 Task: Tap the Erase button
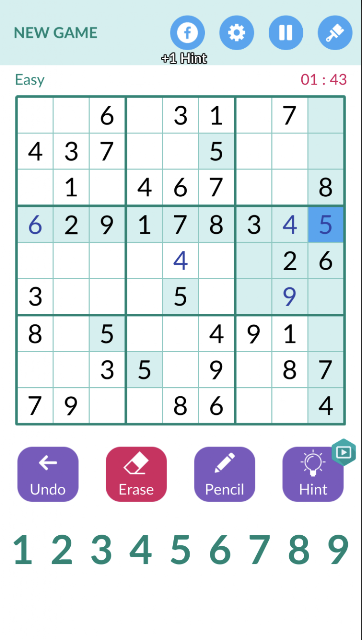tap(136, 474)
